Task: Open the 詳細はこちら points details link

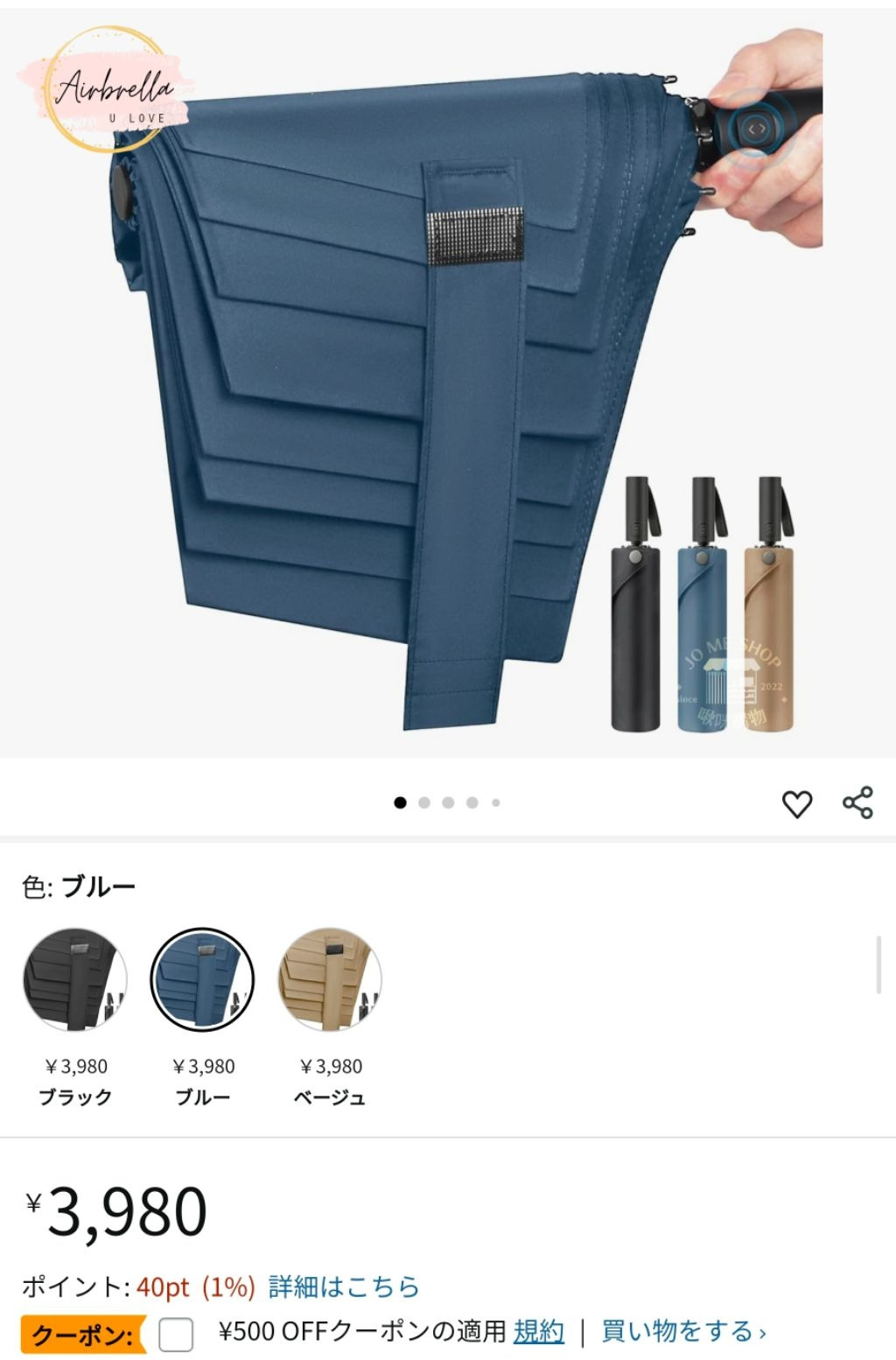Action: 344,1286
